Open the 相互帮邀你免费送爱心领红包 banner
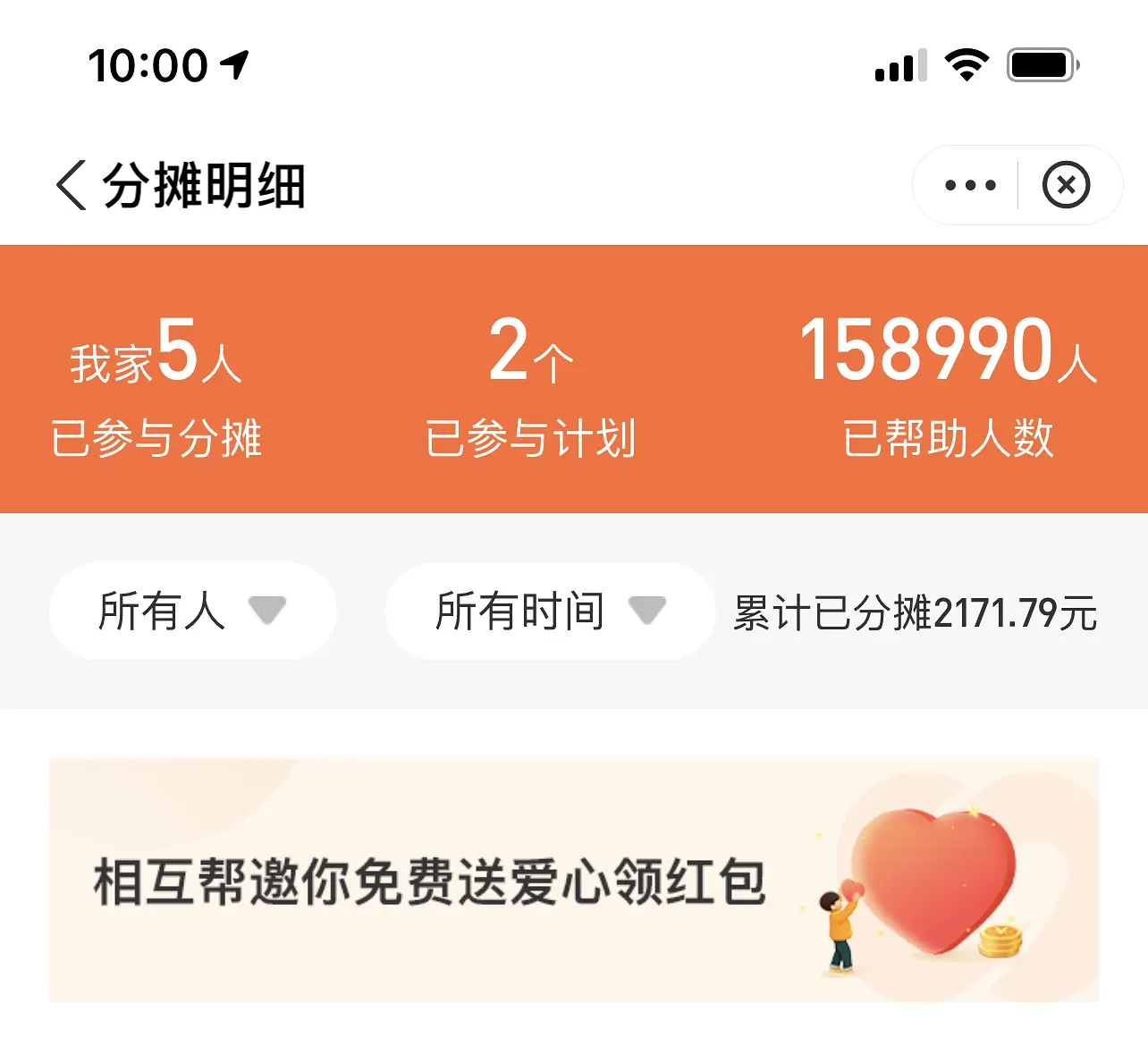 tap(573, 880)
